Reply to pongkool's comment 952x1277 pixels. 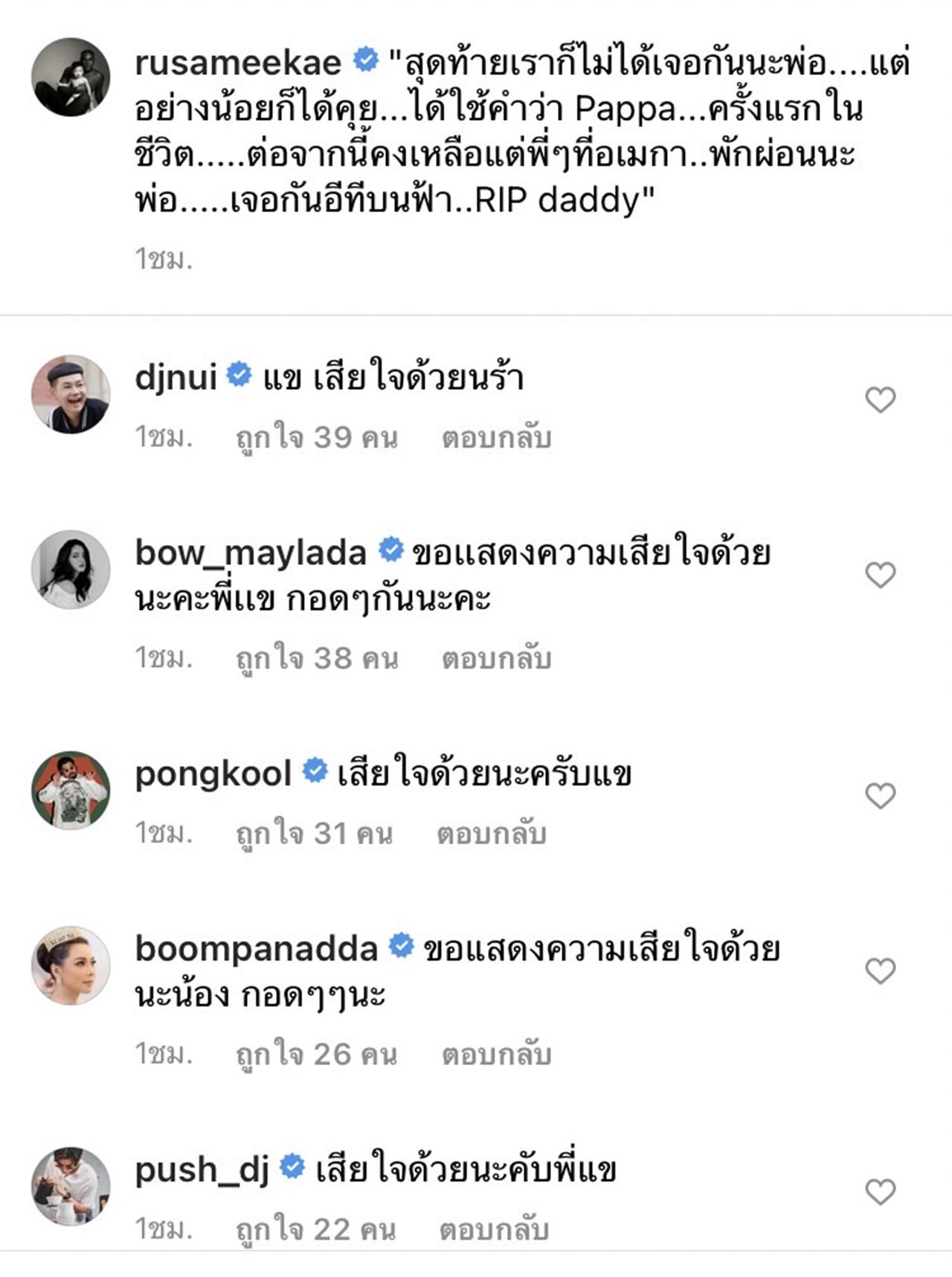[491, 834]
